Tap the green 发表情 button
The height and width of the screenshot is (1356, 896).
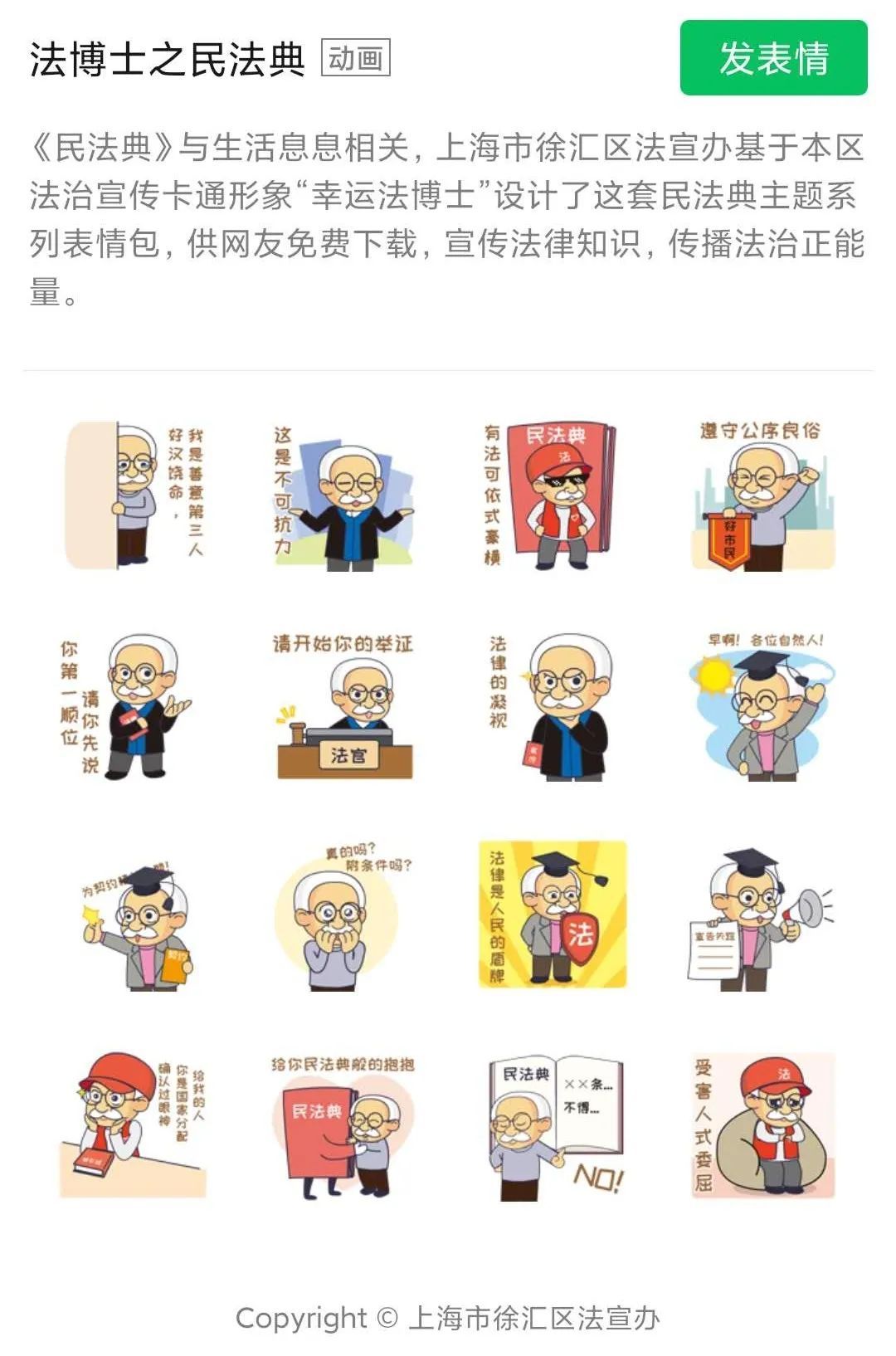(x=773, y=58)
